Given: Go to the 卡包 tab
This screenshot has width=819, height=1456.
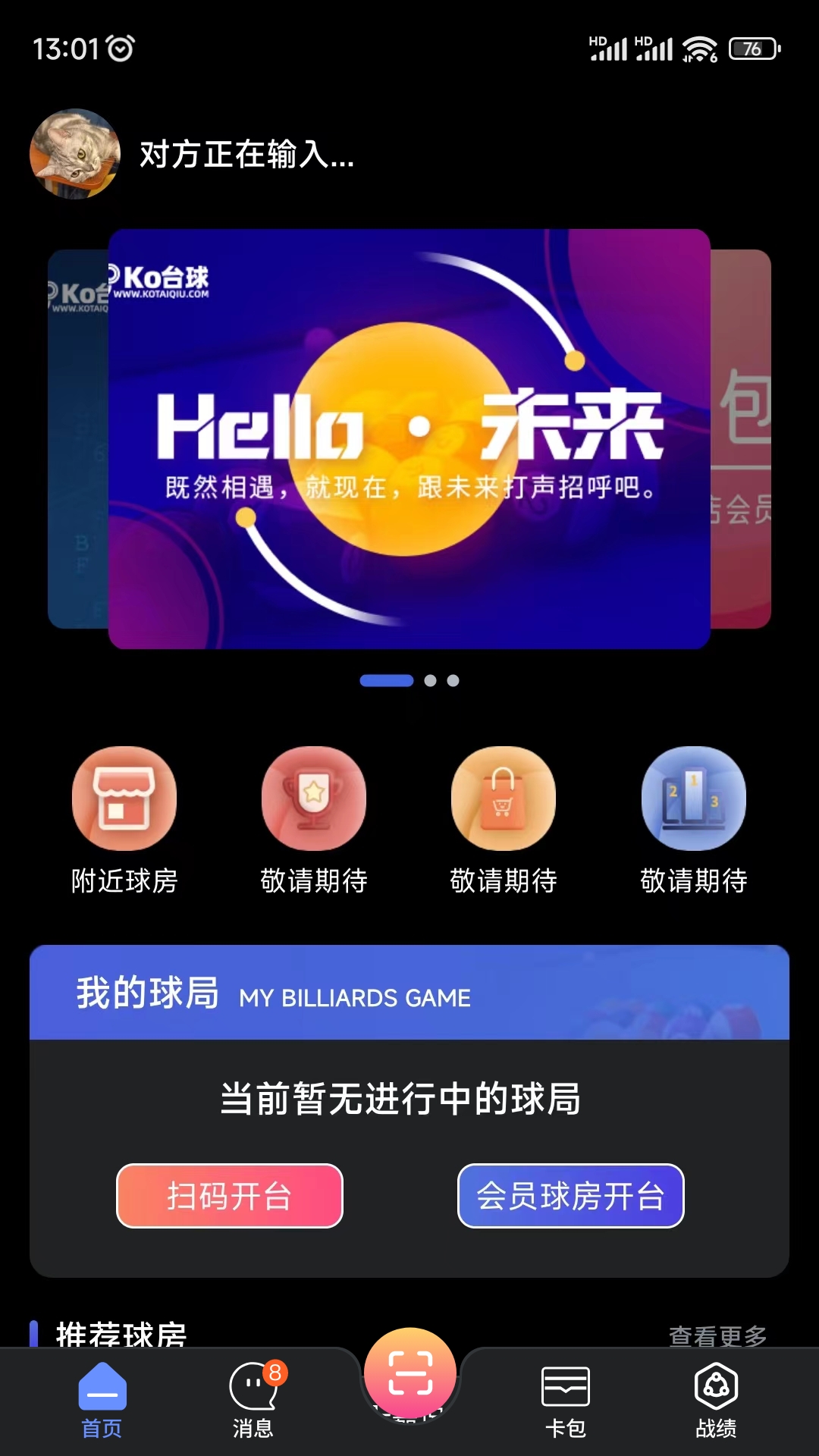Looking at the screenshot, I should [x=565, y=1401].
